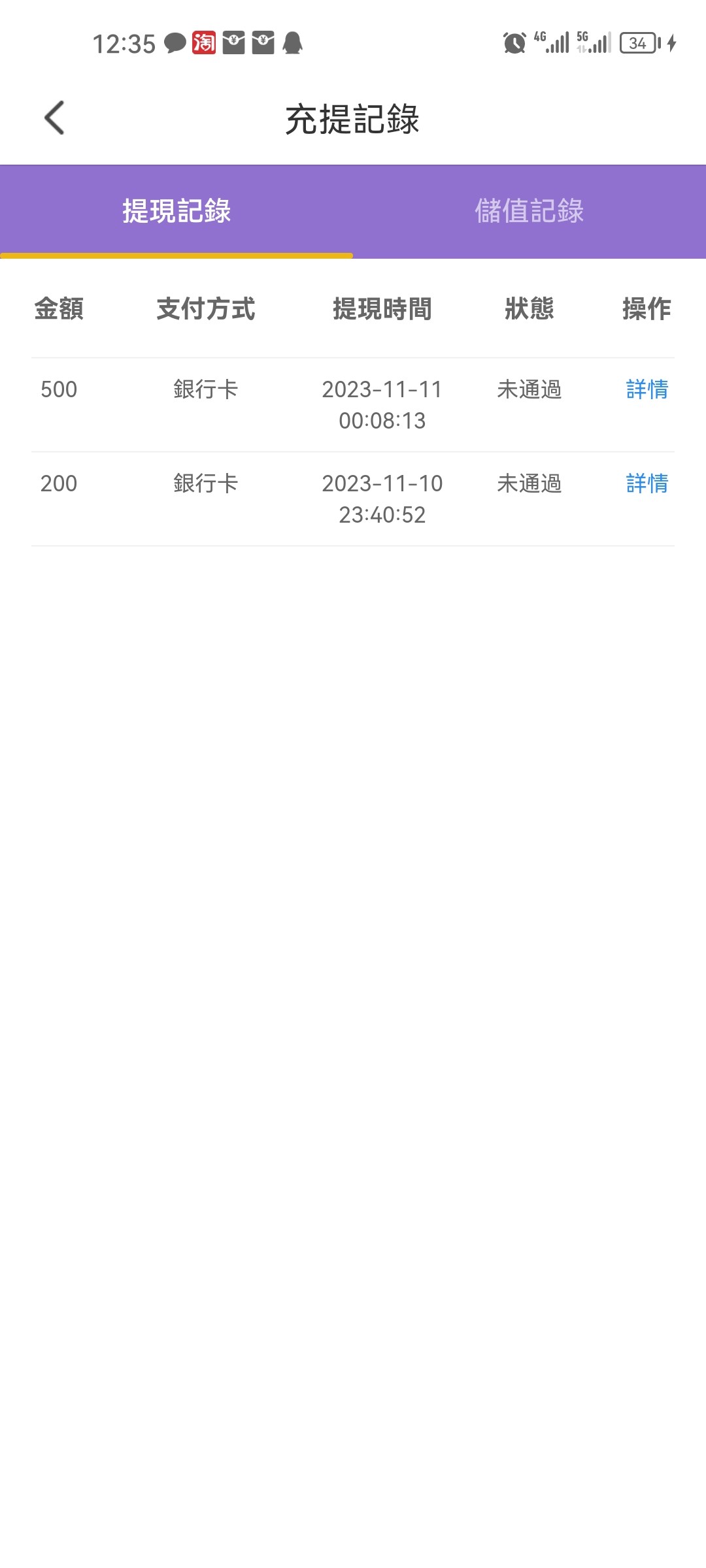Viewport: 706px width, 1568px height.
Task: Click the alarm clock status icon
Action: [513, 43]
